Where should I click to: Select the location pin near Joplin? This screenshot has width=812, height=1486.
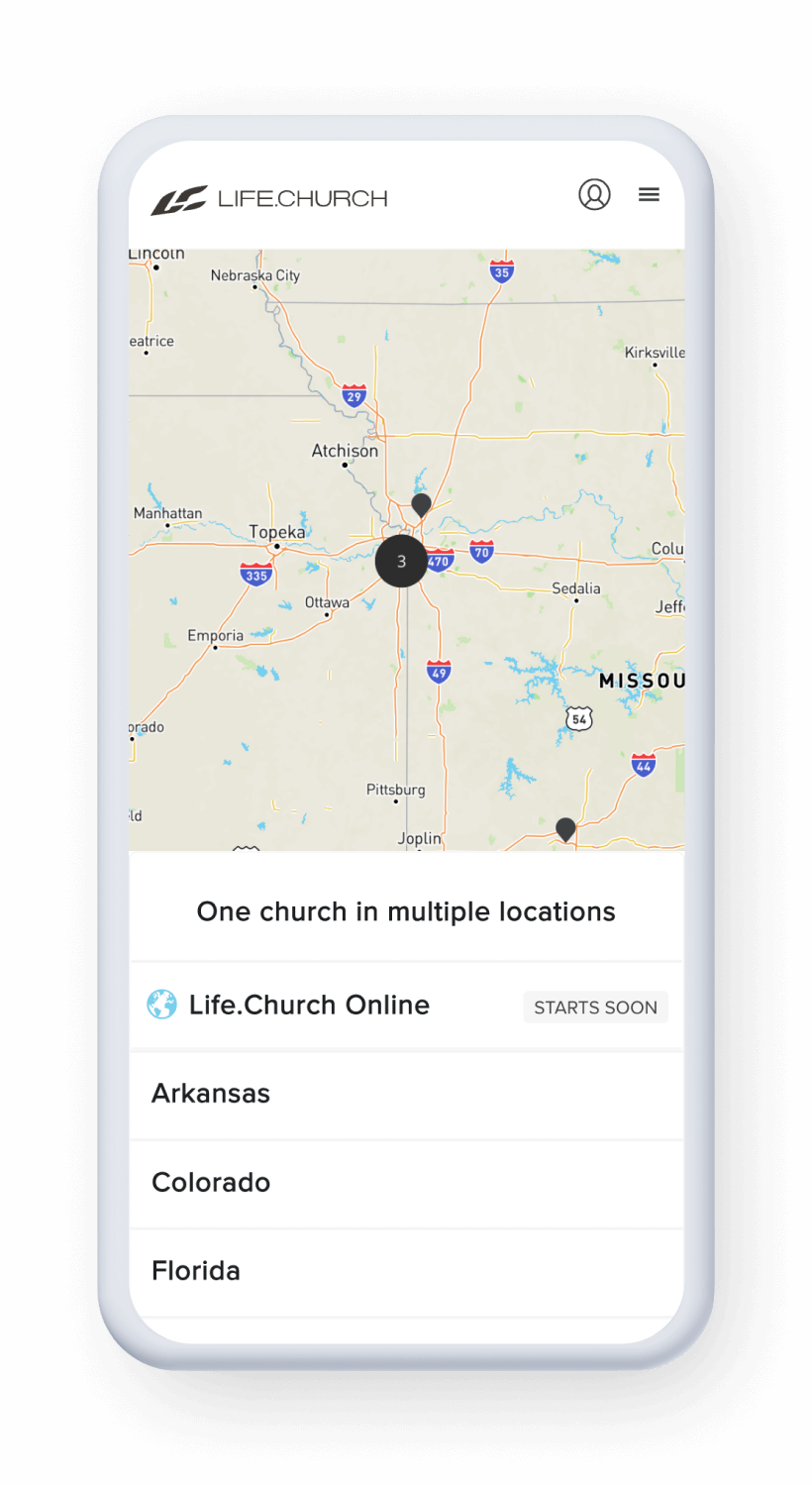click(565, 829)
